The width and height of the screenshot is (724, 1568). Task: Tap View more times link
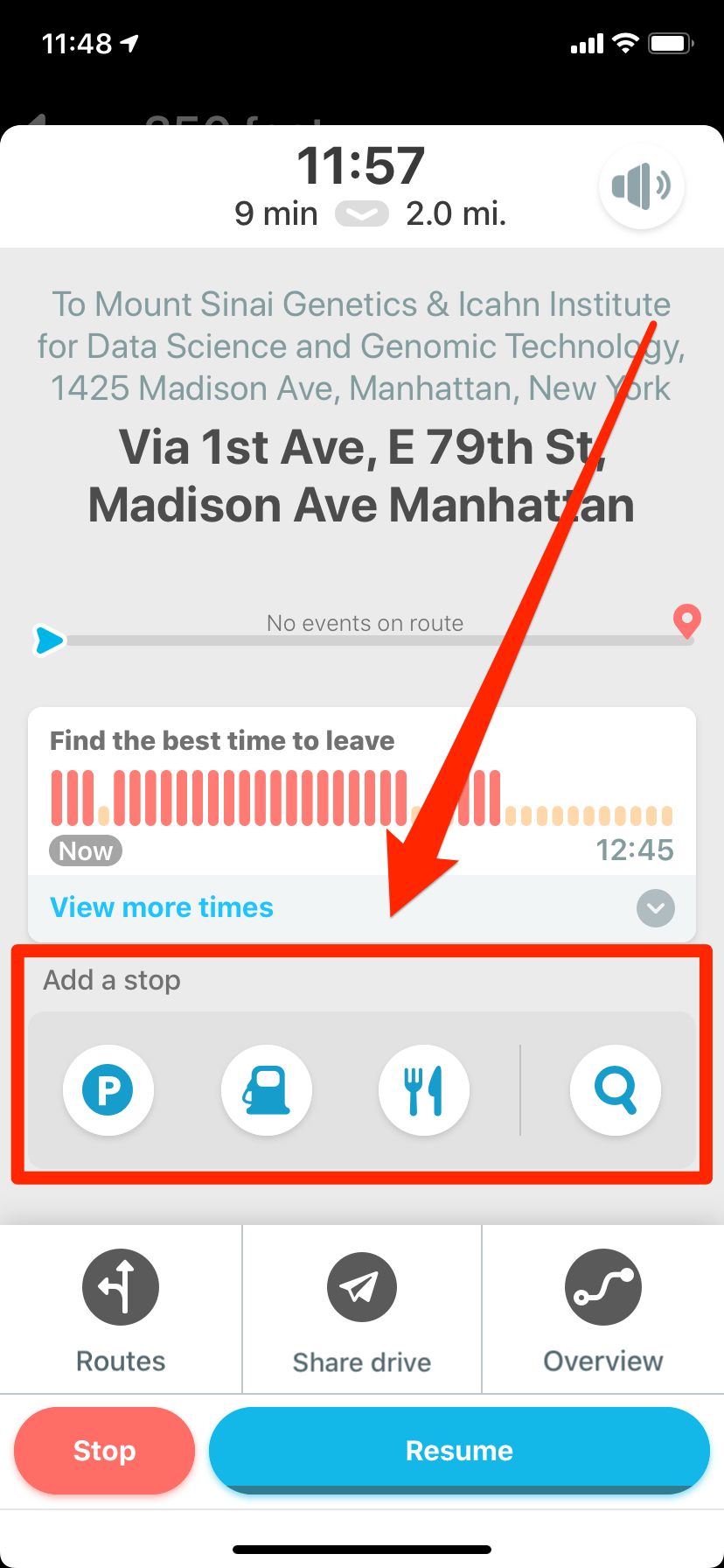coord(162,907)
